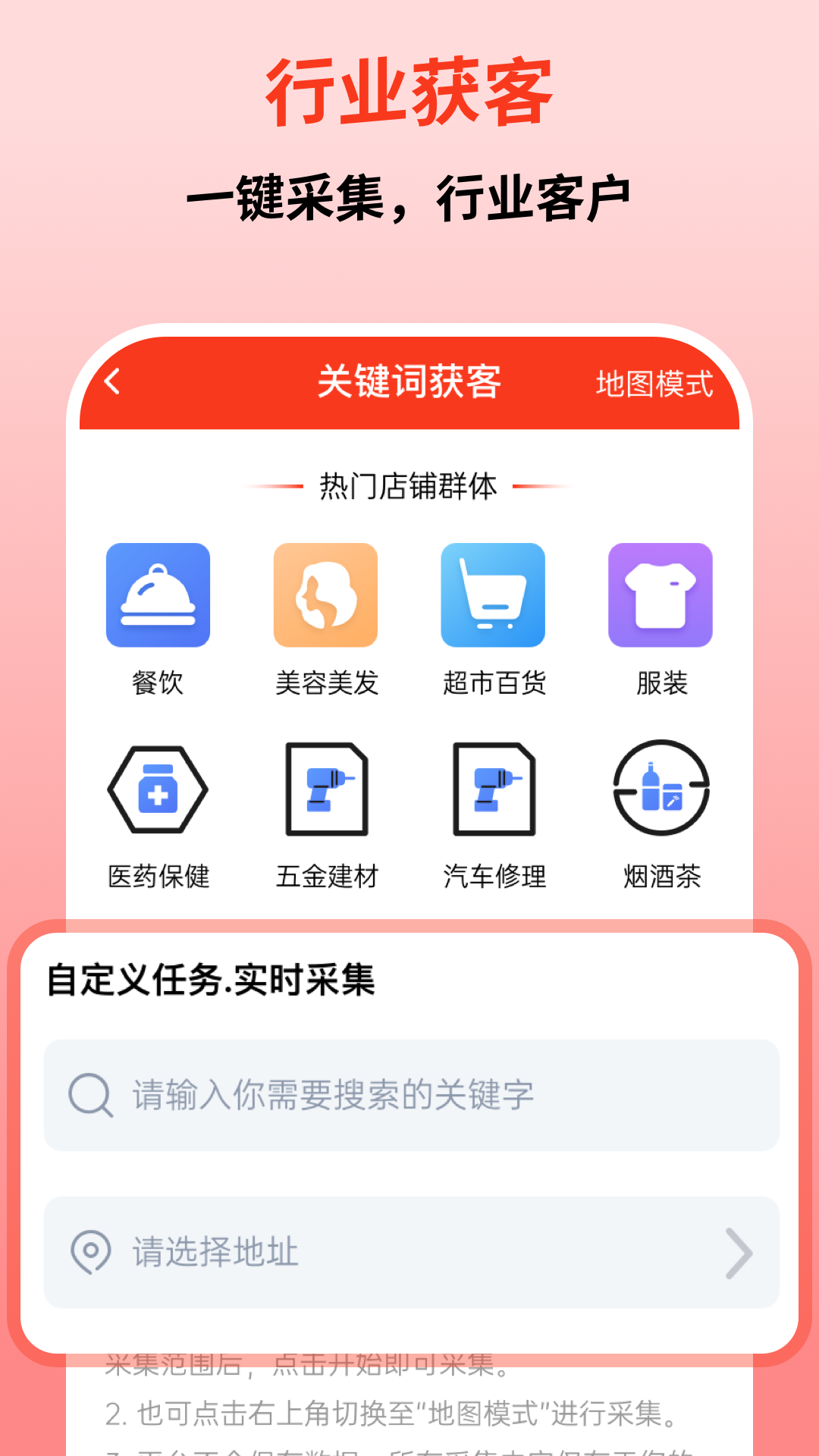Choose the 服装 clothing icon
The width and height of the screenshot is (819, 1456).
coord(660,595)
